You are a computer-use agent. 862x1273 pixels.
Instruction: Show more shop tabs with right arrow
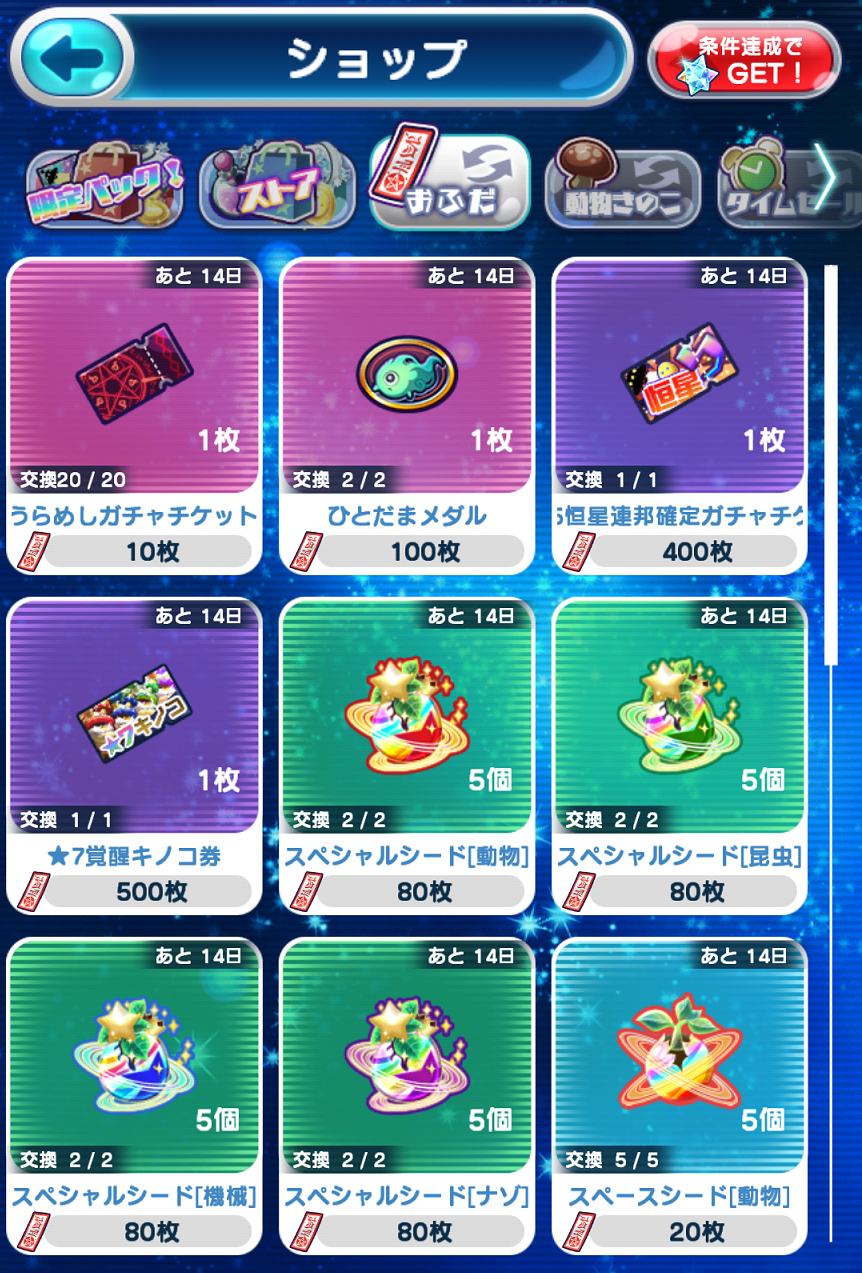tap(828, 177)
